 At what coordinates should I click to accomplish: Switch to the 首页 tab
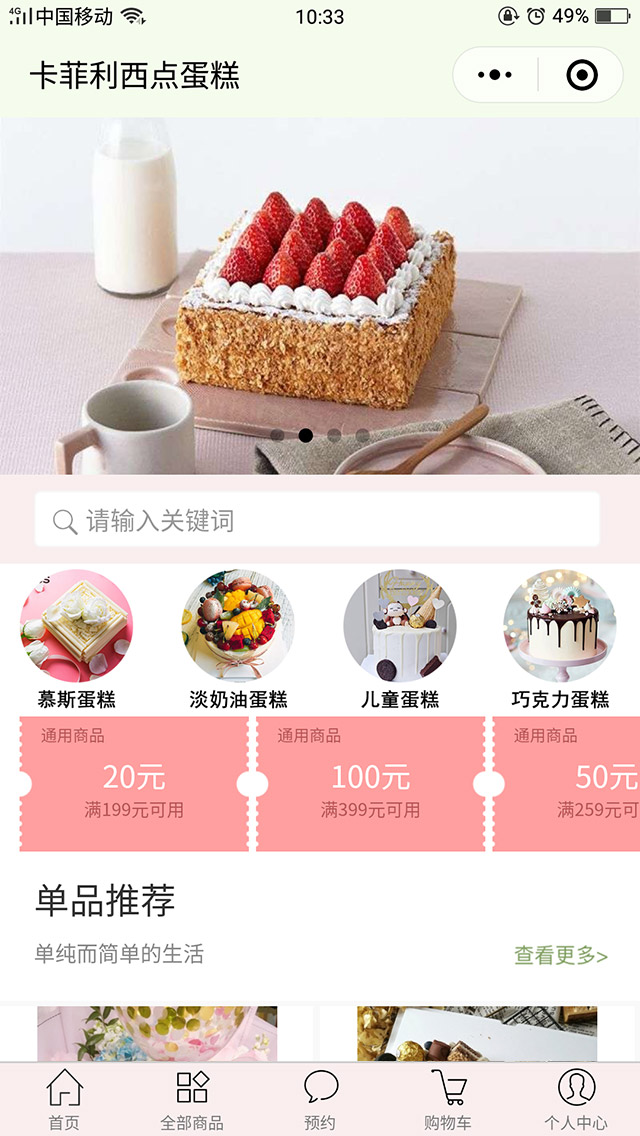(x=64, y=1098)
